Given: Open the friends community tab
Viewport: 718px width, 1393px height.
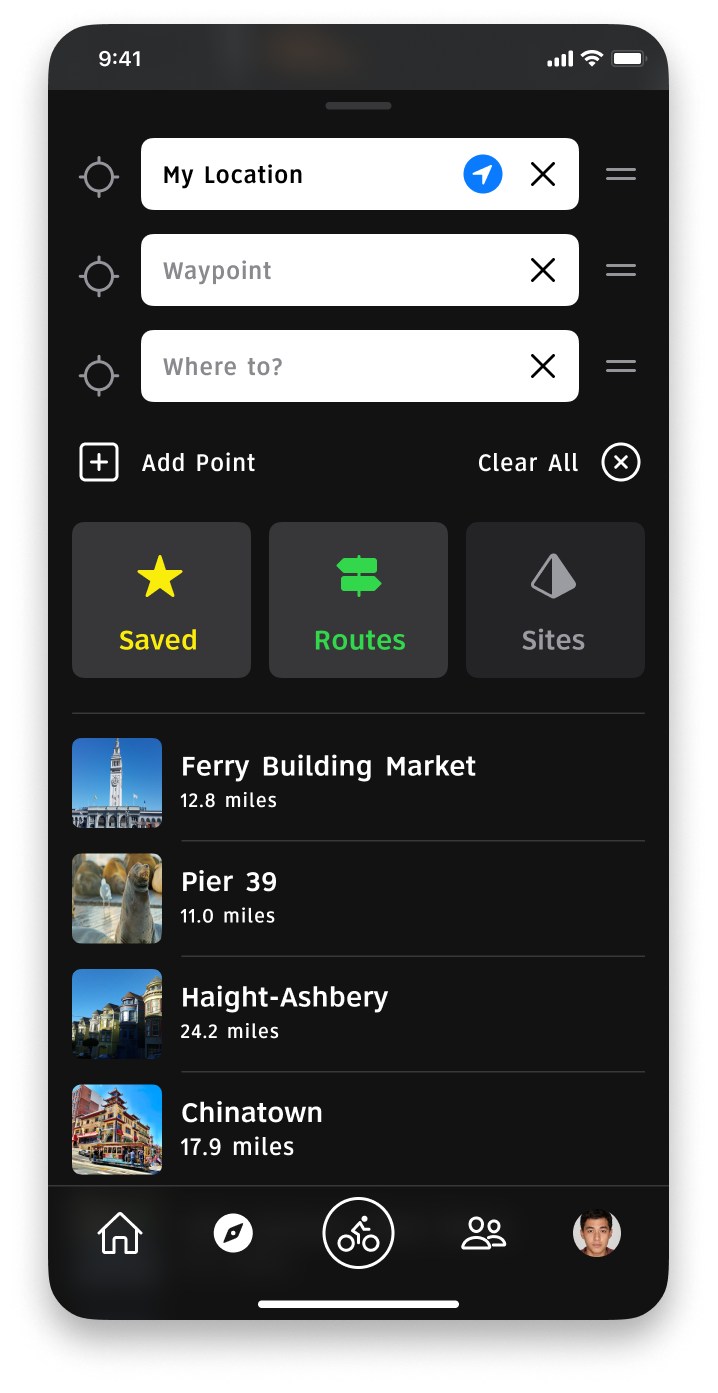Looking at the screenshot, I should click(x=483, y=1234).
